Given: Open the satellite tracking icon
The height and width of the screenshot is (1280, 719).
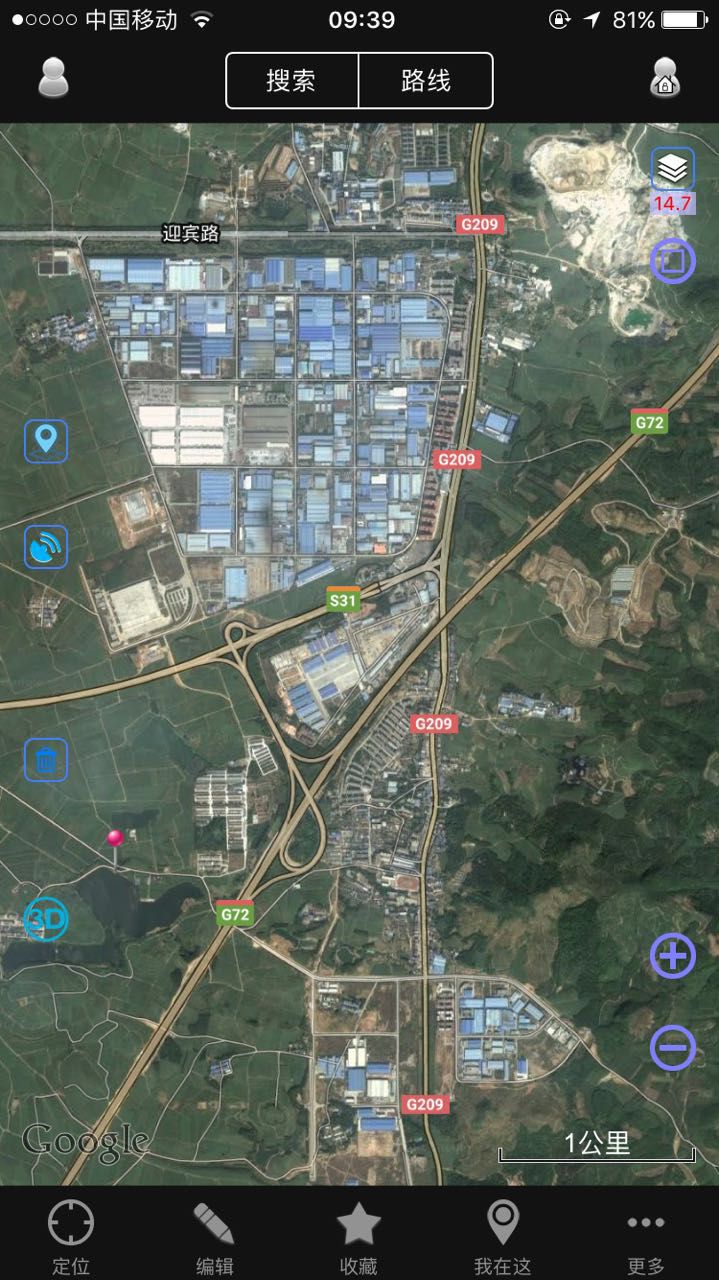Looking at the screenshot, I should [x=46, y=547].
